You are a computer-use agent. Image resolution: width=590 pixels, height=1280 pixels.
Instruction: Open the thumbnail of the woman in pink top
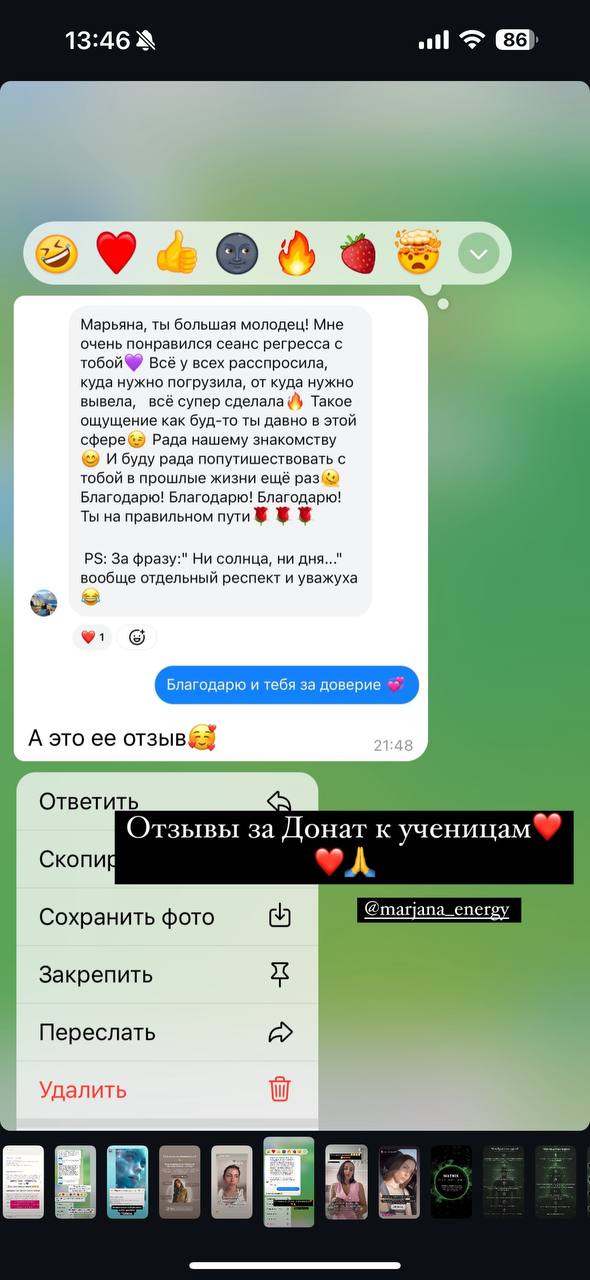click(347, 1181)
